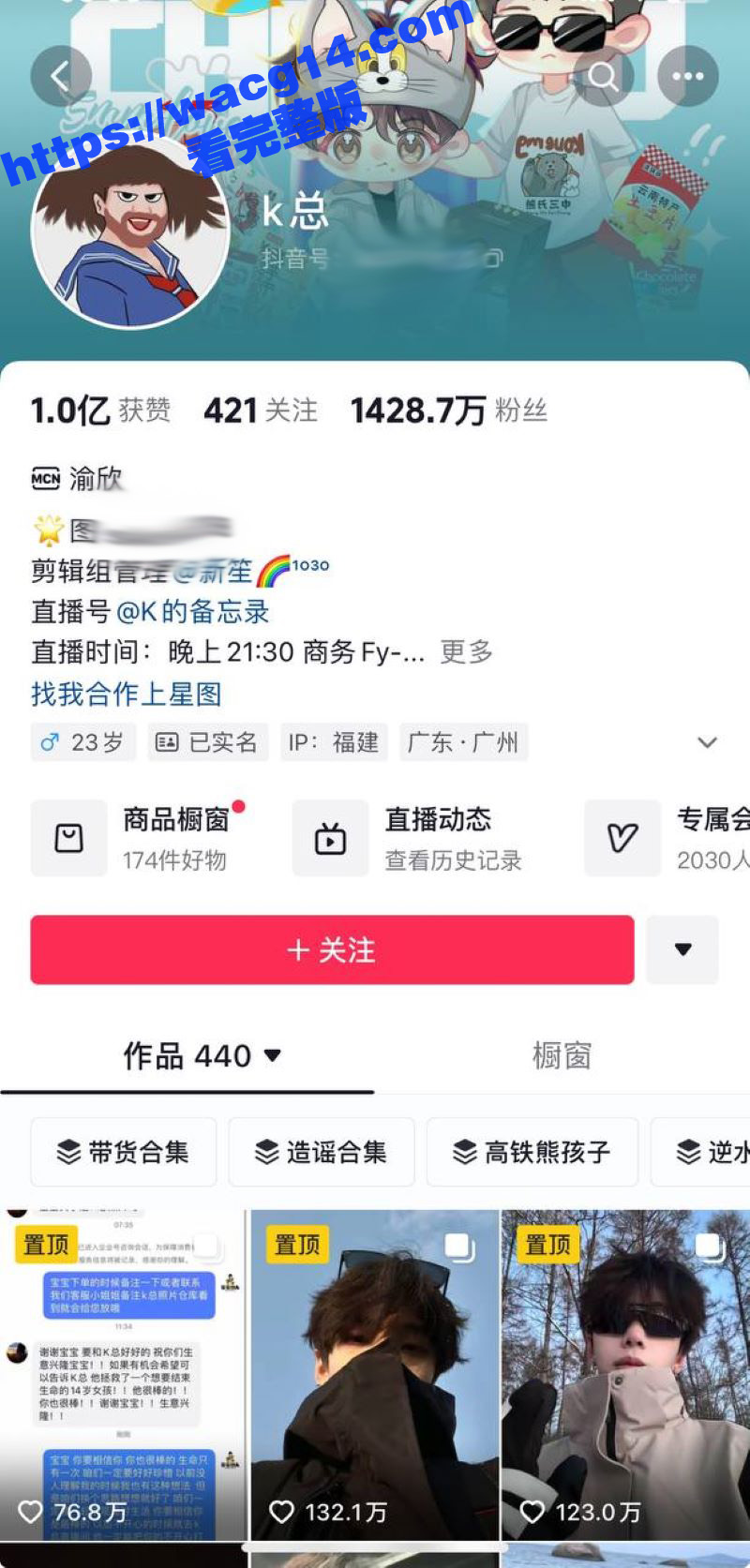Select the 造谣合集 collection
Viewport: 750px width, 1568px height.
click(x=322, y=1152)
